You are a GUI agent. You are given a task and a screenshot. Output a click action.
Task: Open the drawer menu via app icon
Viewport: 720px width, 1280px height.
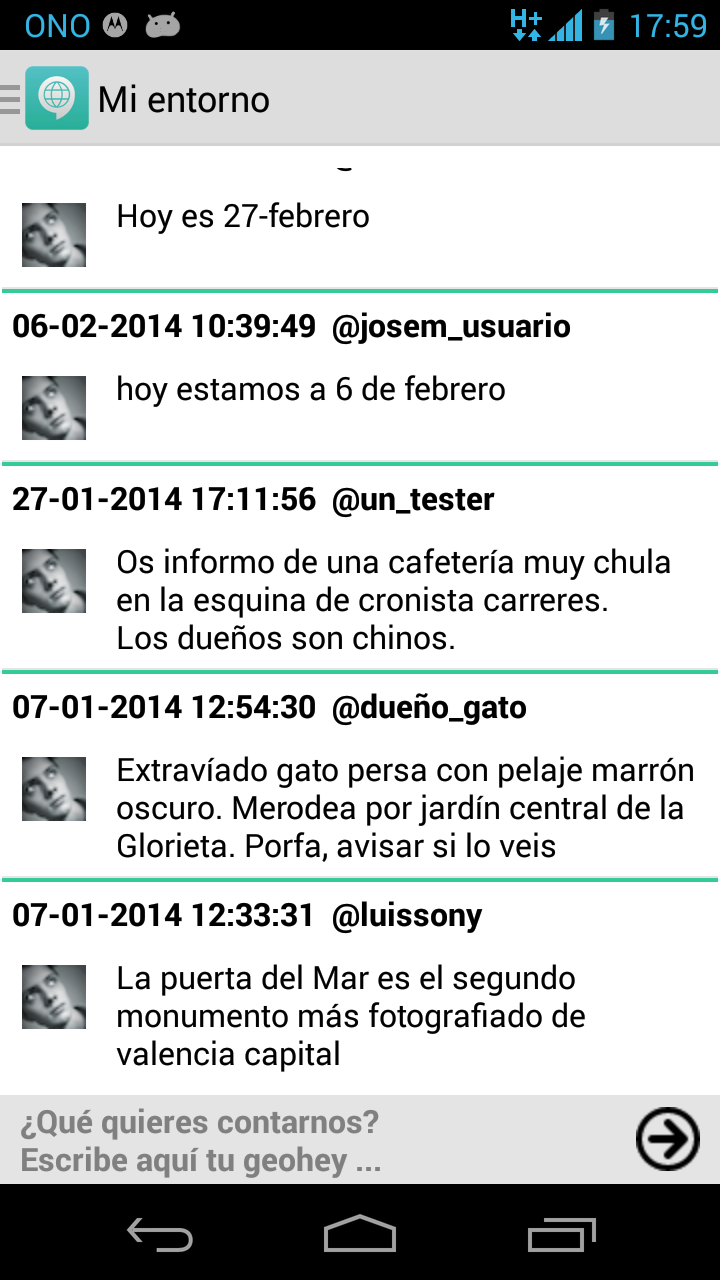click(x=45, y=98)
